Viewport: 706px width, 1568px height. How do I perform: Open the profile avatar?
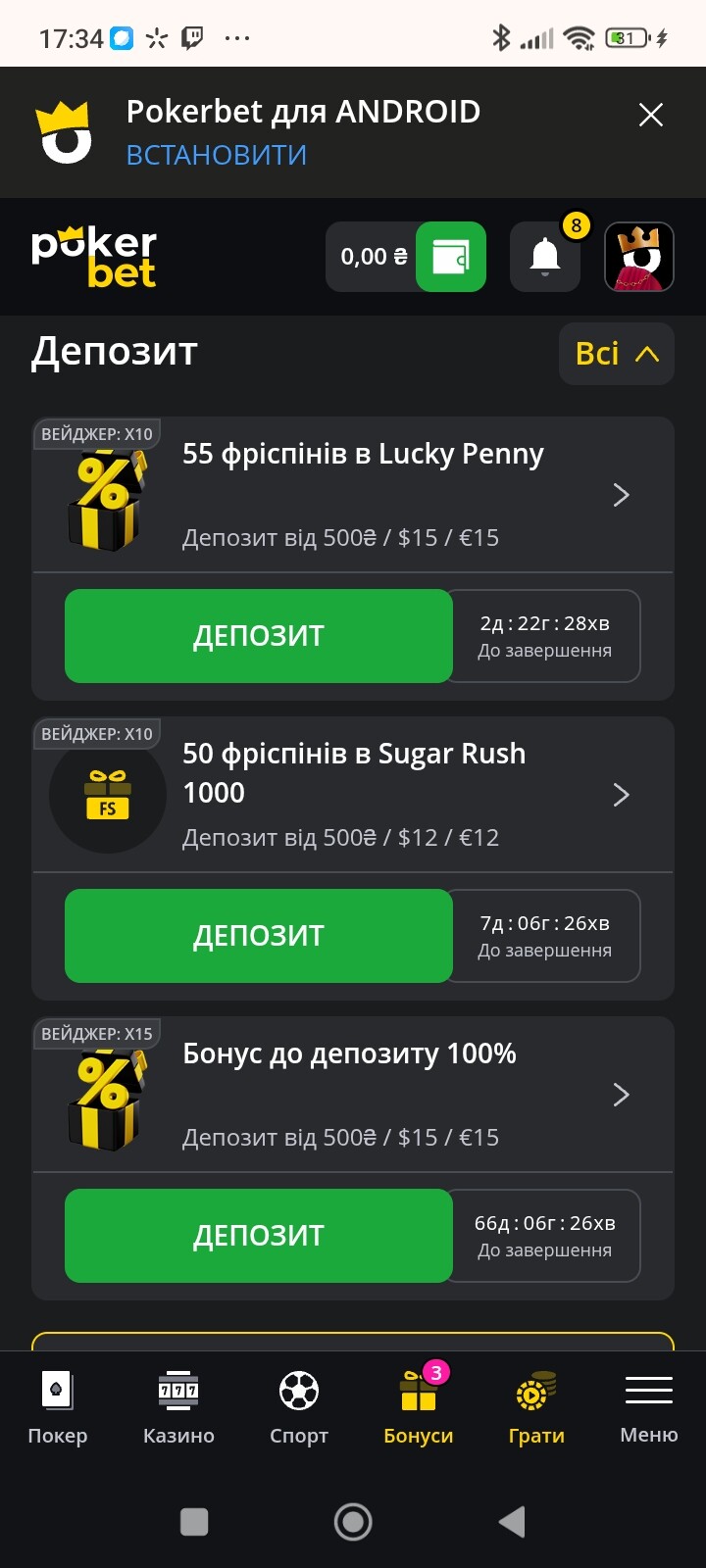click(639, 257)
